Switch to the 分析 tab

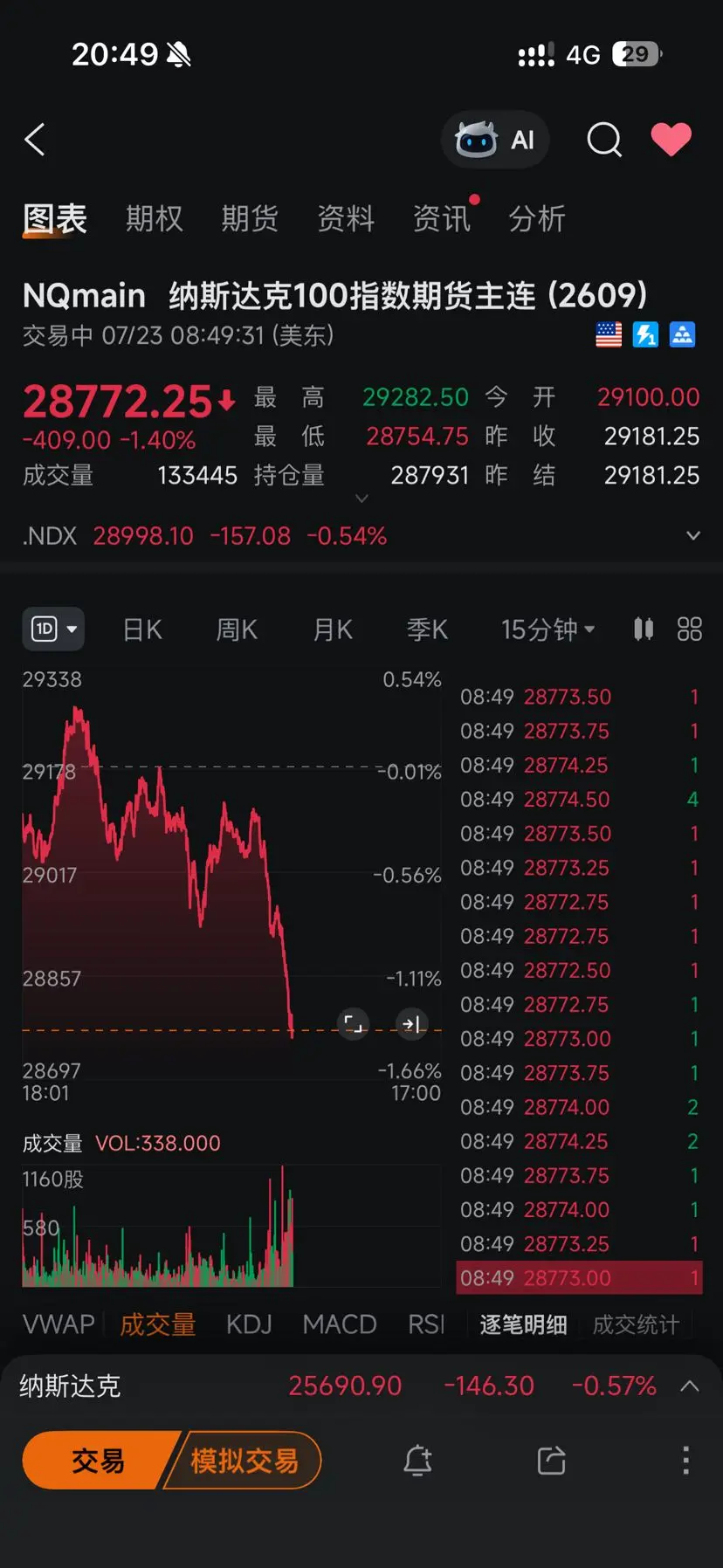537,218
